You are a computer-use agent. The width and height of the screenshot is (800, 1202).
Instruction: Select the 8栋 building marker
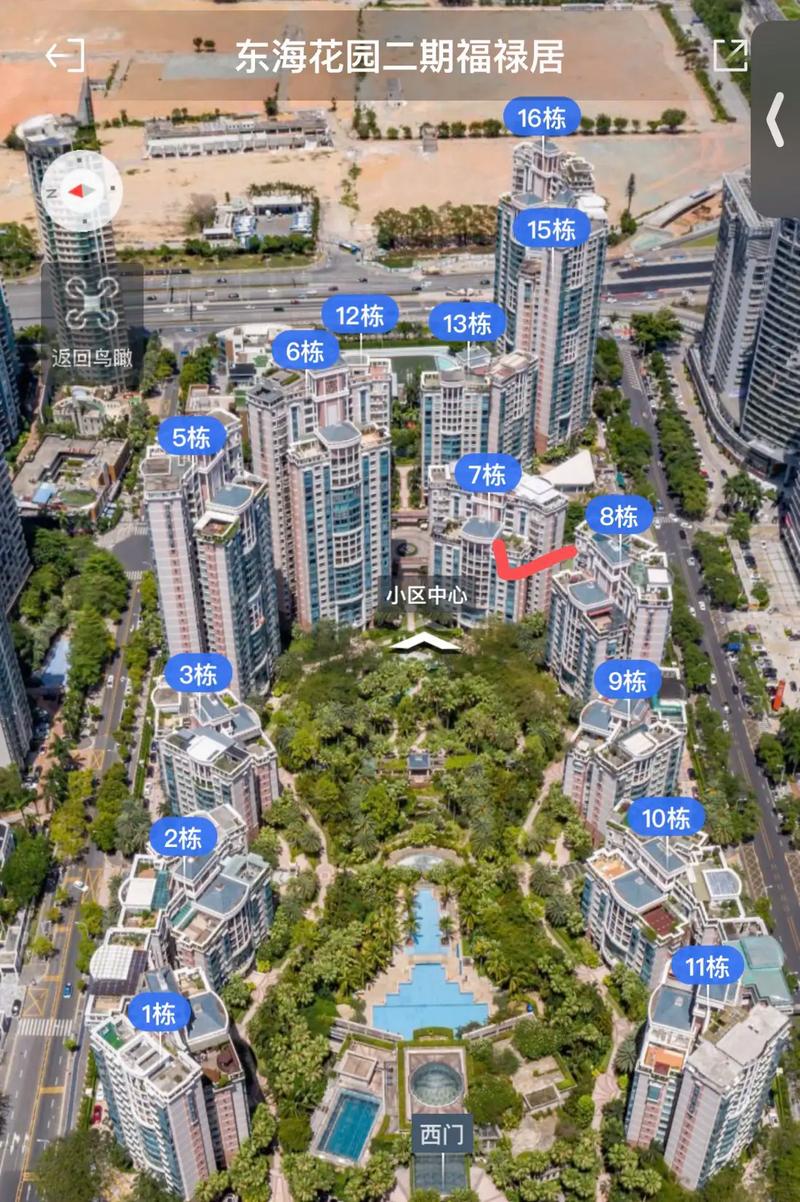click(x=617, y=518)
